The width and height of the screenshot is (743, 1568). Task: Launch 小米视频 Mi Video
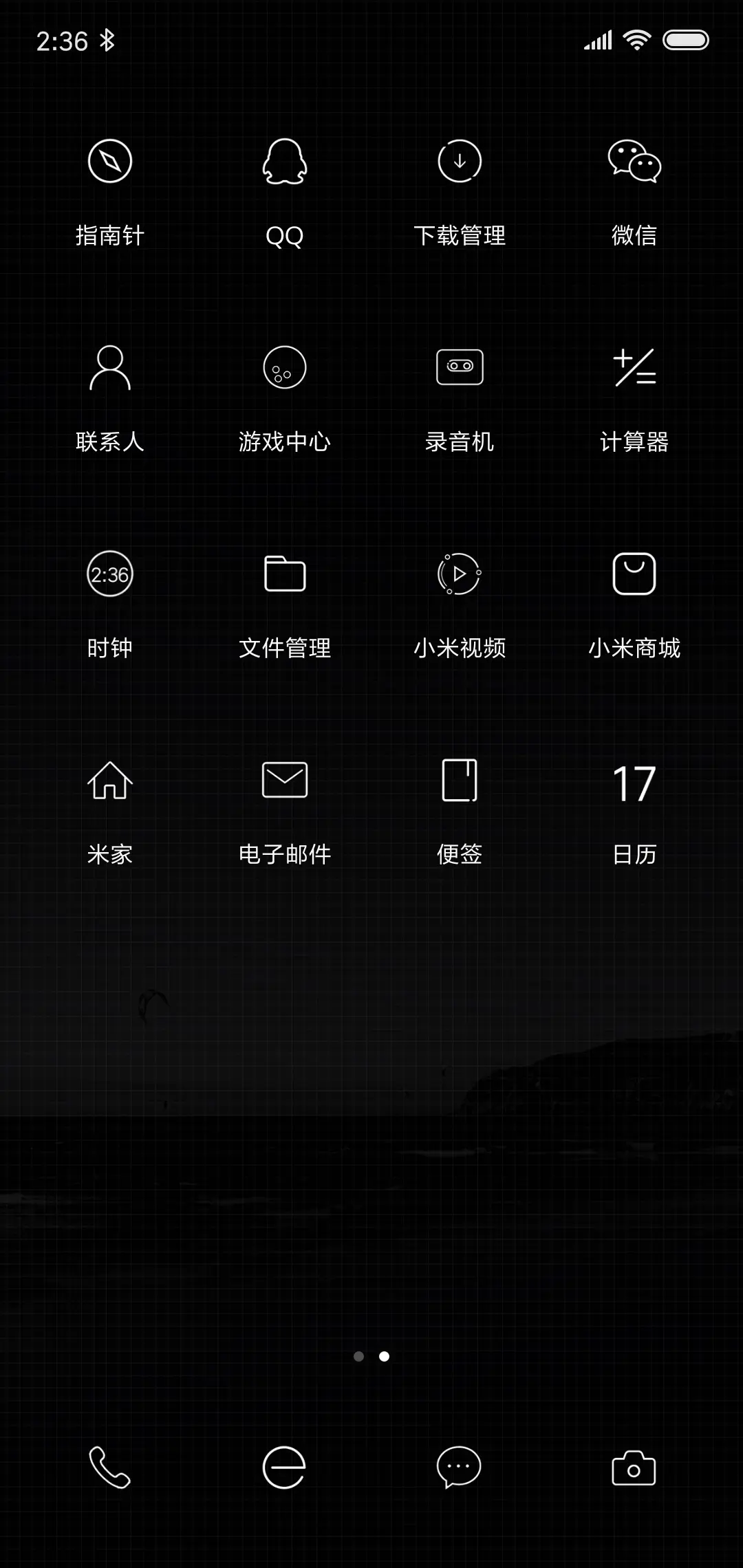pyautogui.click(x=460, y=575)
